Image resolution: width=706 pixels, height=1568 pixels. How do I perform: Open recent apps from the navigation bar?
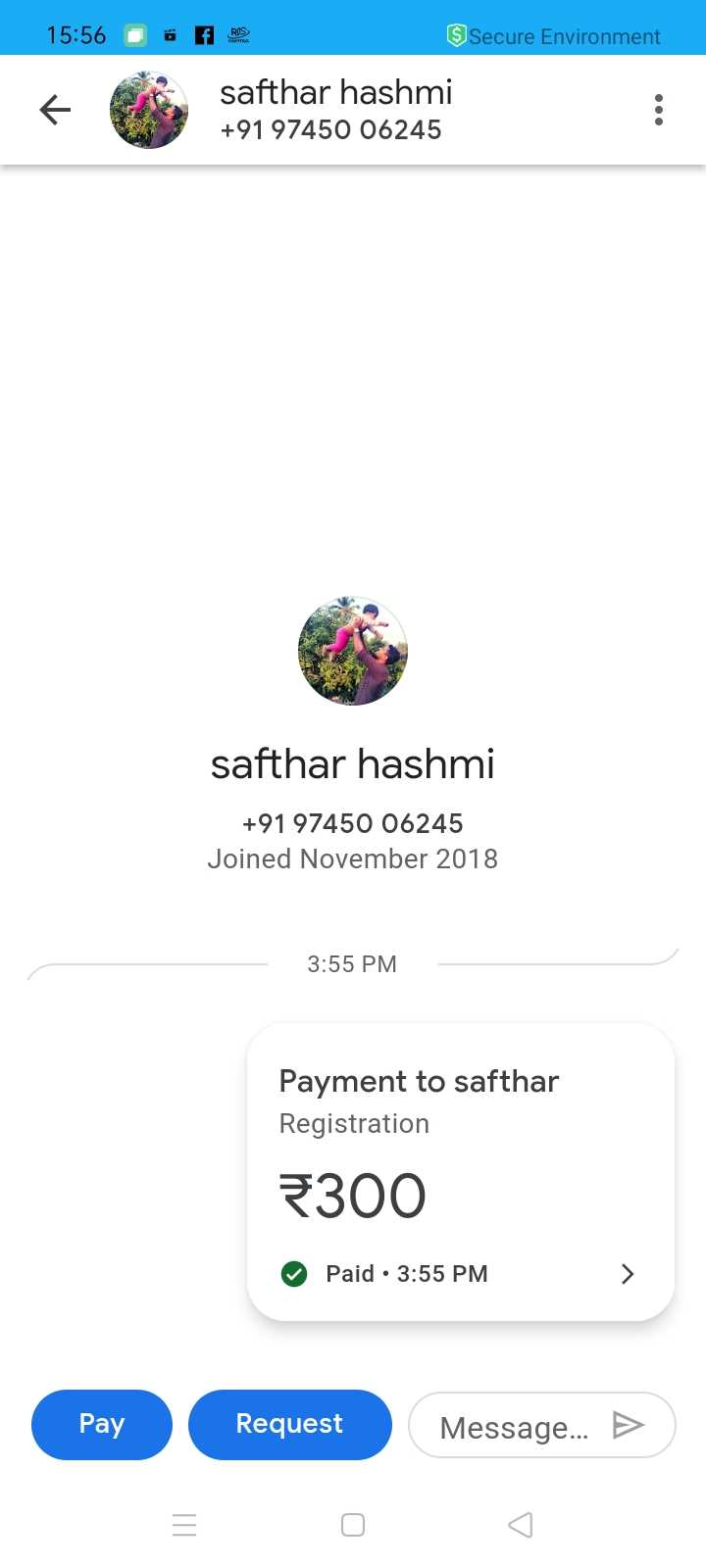pyautogui.click(x=184, y=1525)
